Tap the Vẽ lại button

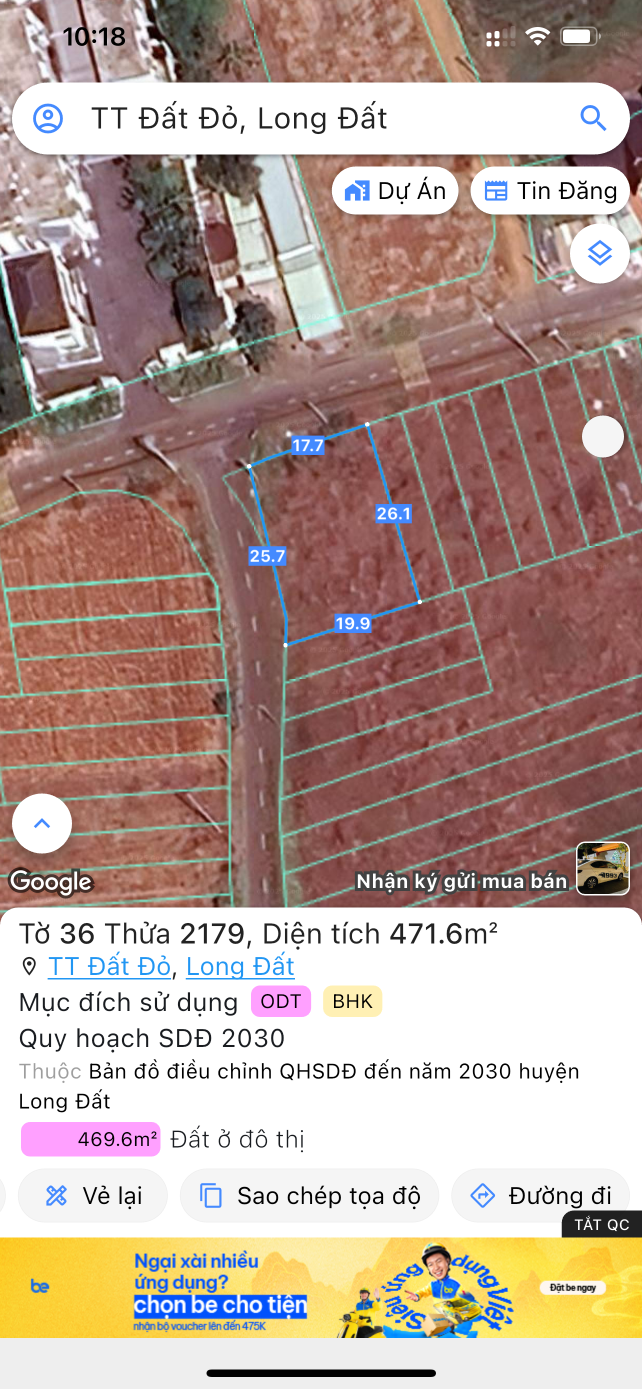pos(93,1195)
